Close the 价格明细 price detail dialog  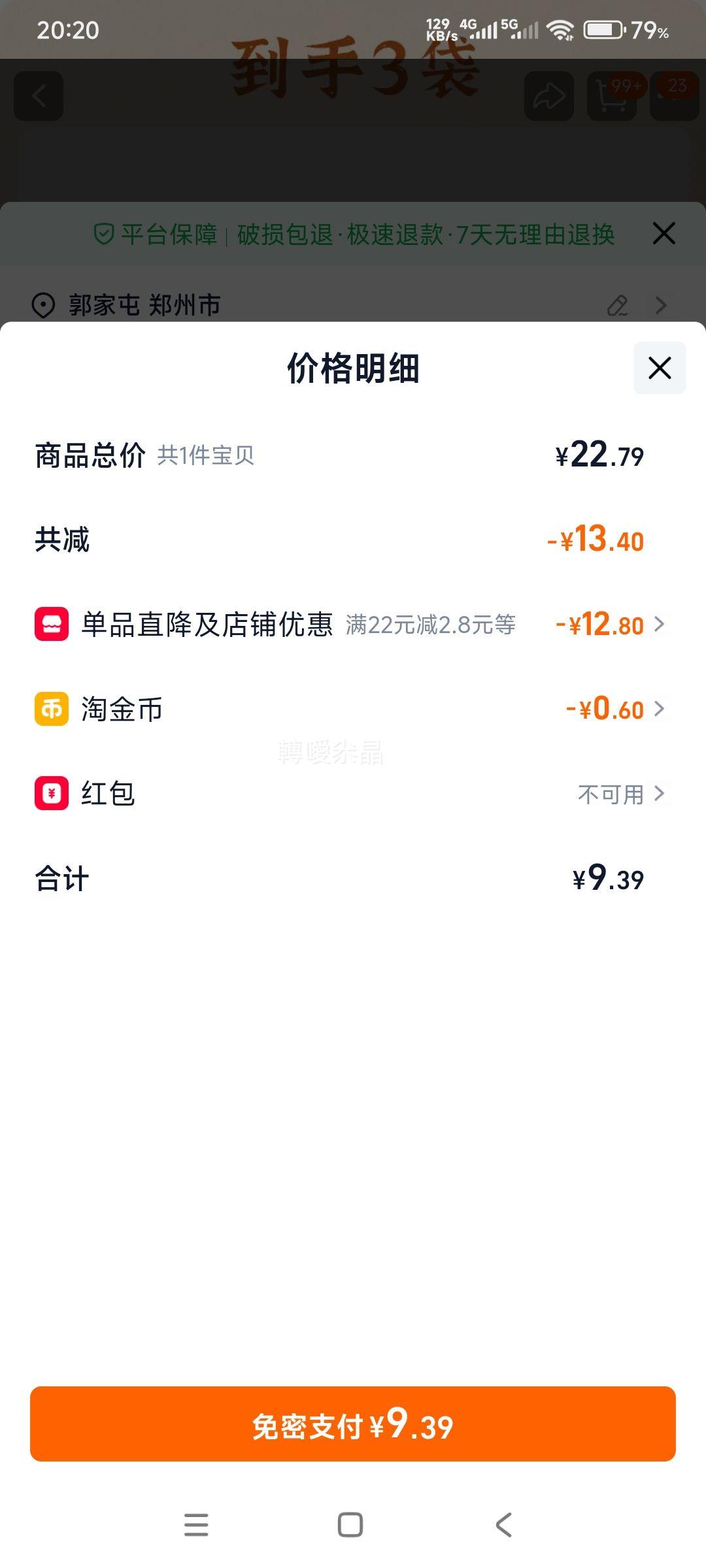[658, 368]
